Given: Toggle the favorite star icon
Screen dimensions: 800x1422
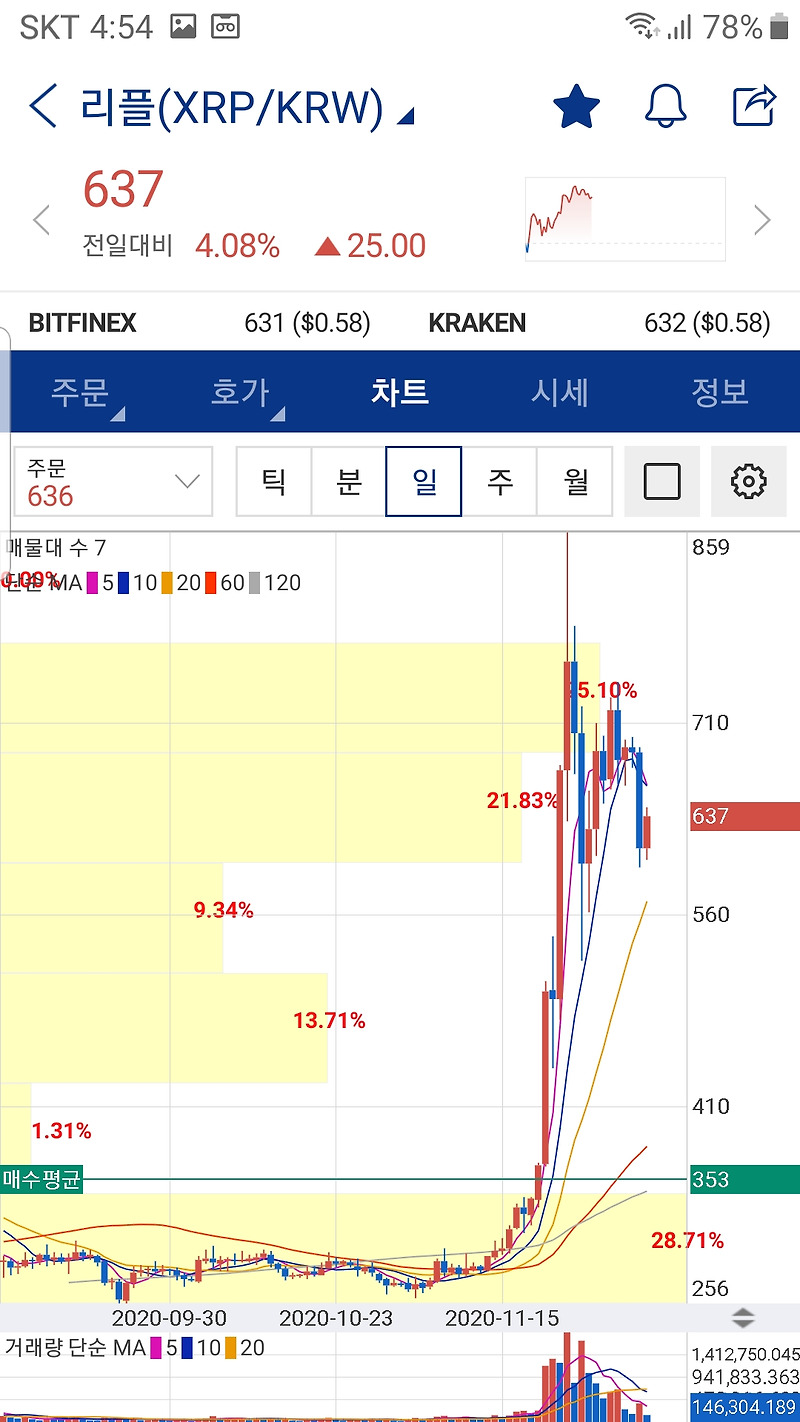Looking at the screenshot, I should click(575, 106).
